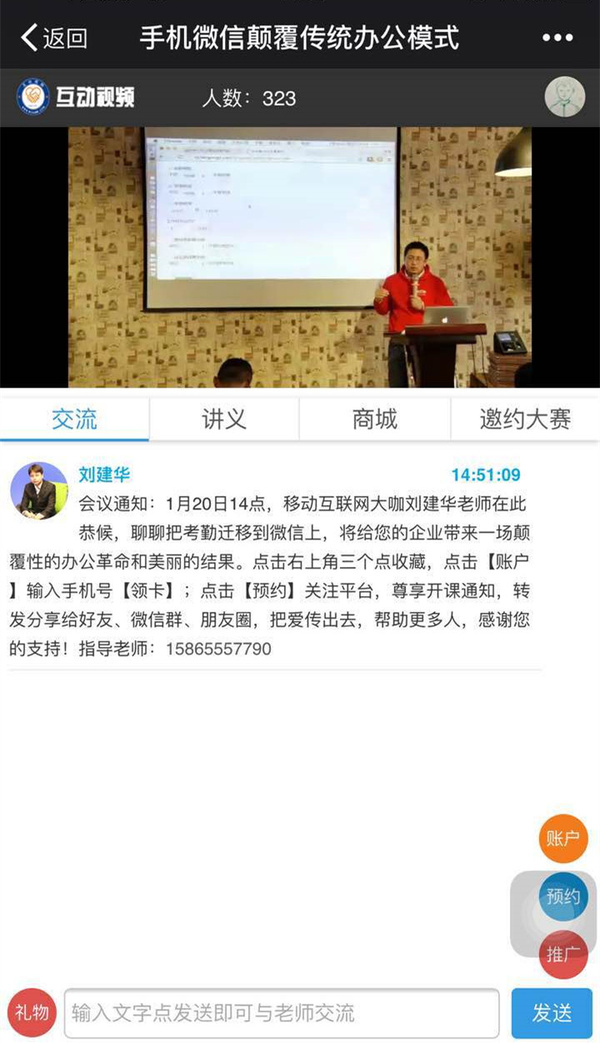The width and height of the screenshot is (600, 1043).
Task: Open the red 推广 floating button
Action: pos(563,953)
